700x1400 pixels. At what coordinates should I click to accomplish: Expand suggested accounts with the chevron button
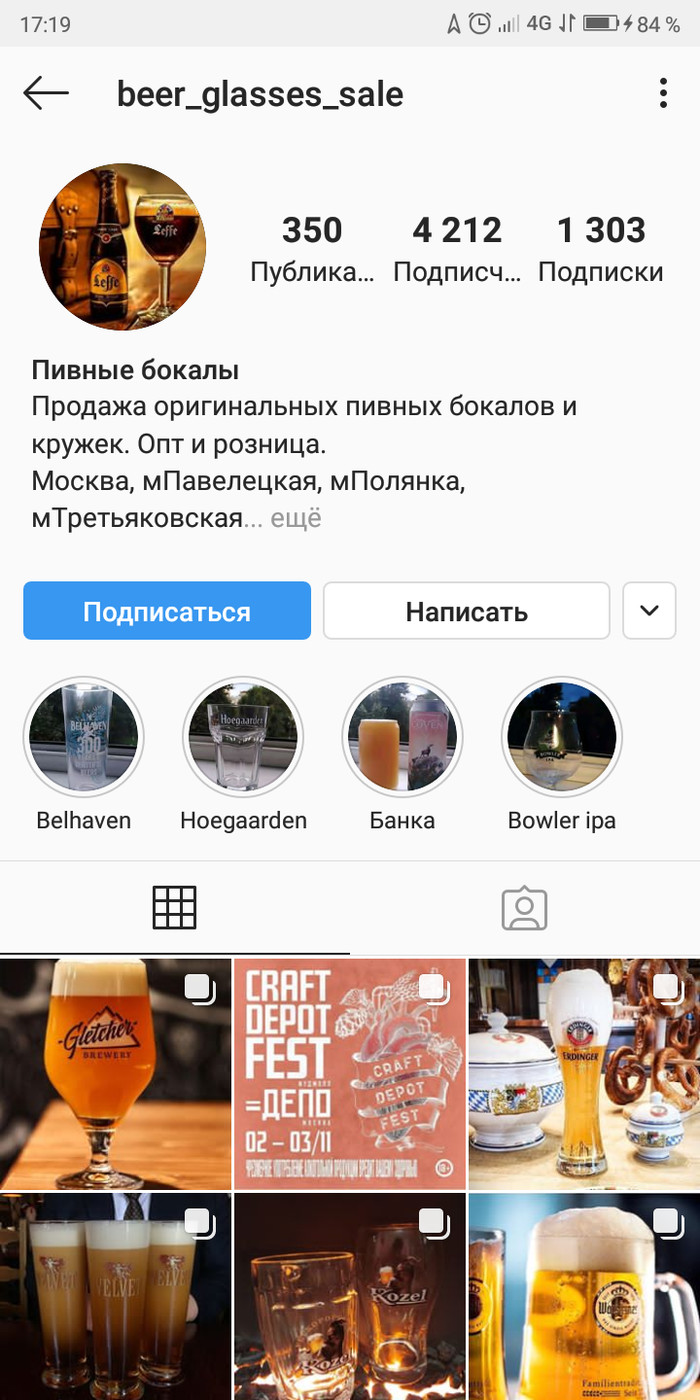pos(650,611)
